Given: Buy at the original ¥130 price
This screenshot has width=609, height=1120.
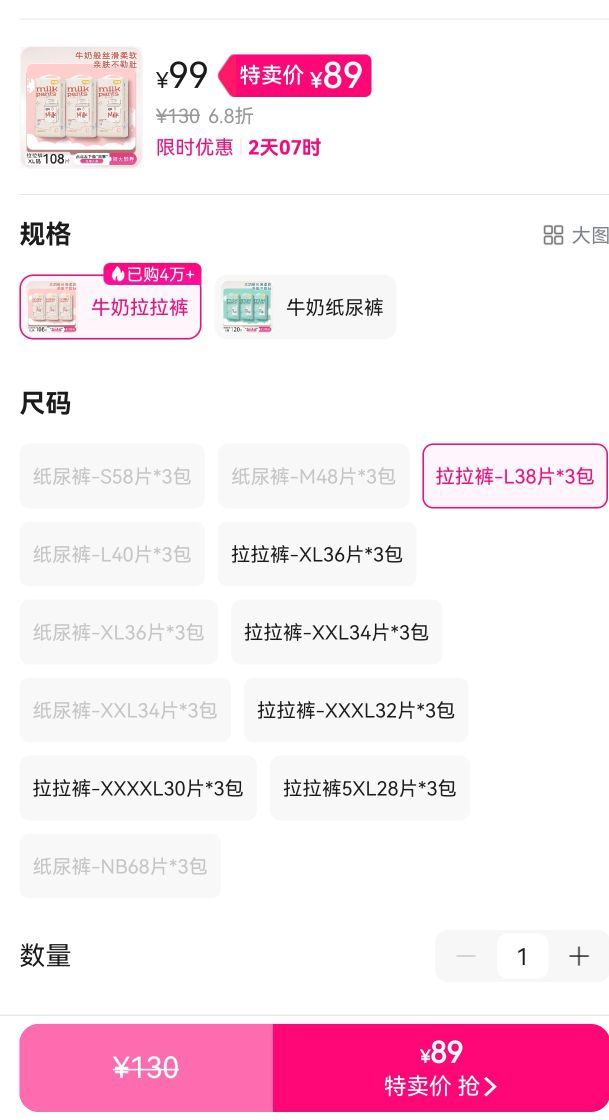Looking at the screenshot, I should pos(146,1068).
